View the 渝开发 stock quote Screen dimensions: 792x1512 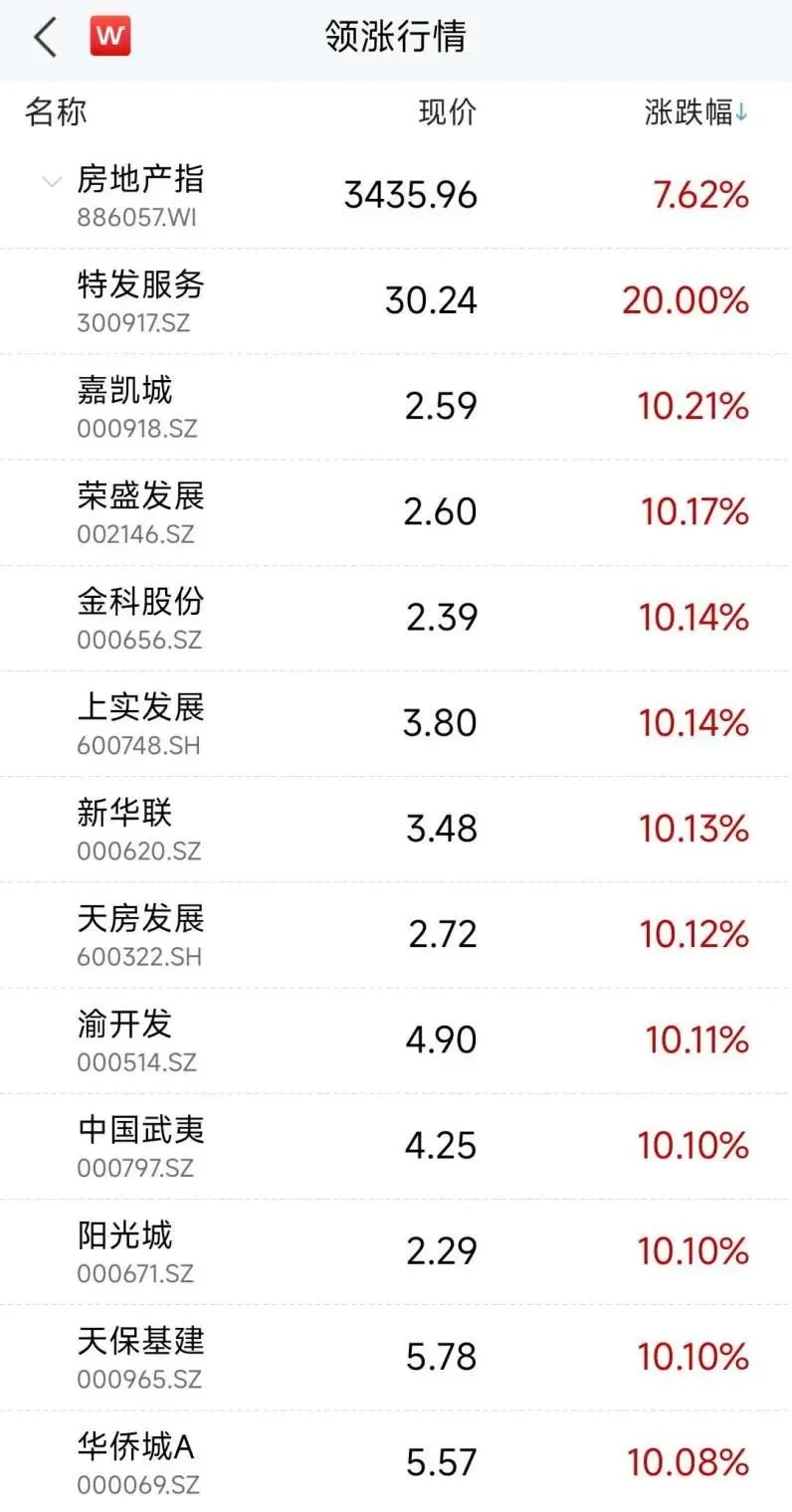coord(396,1040)
